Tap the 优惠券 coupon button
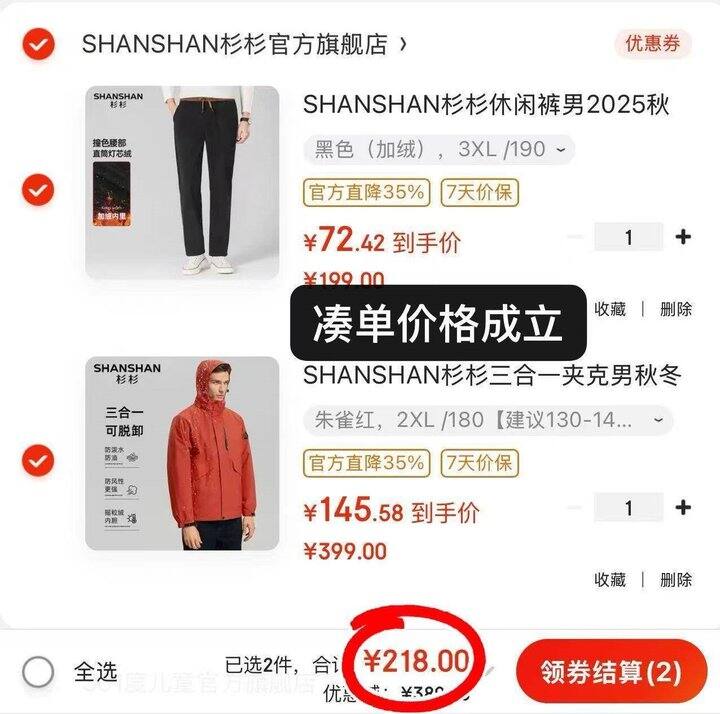This screenshot has width=720, height=714. click(x=652, y=44)
